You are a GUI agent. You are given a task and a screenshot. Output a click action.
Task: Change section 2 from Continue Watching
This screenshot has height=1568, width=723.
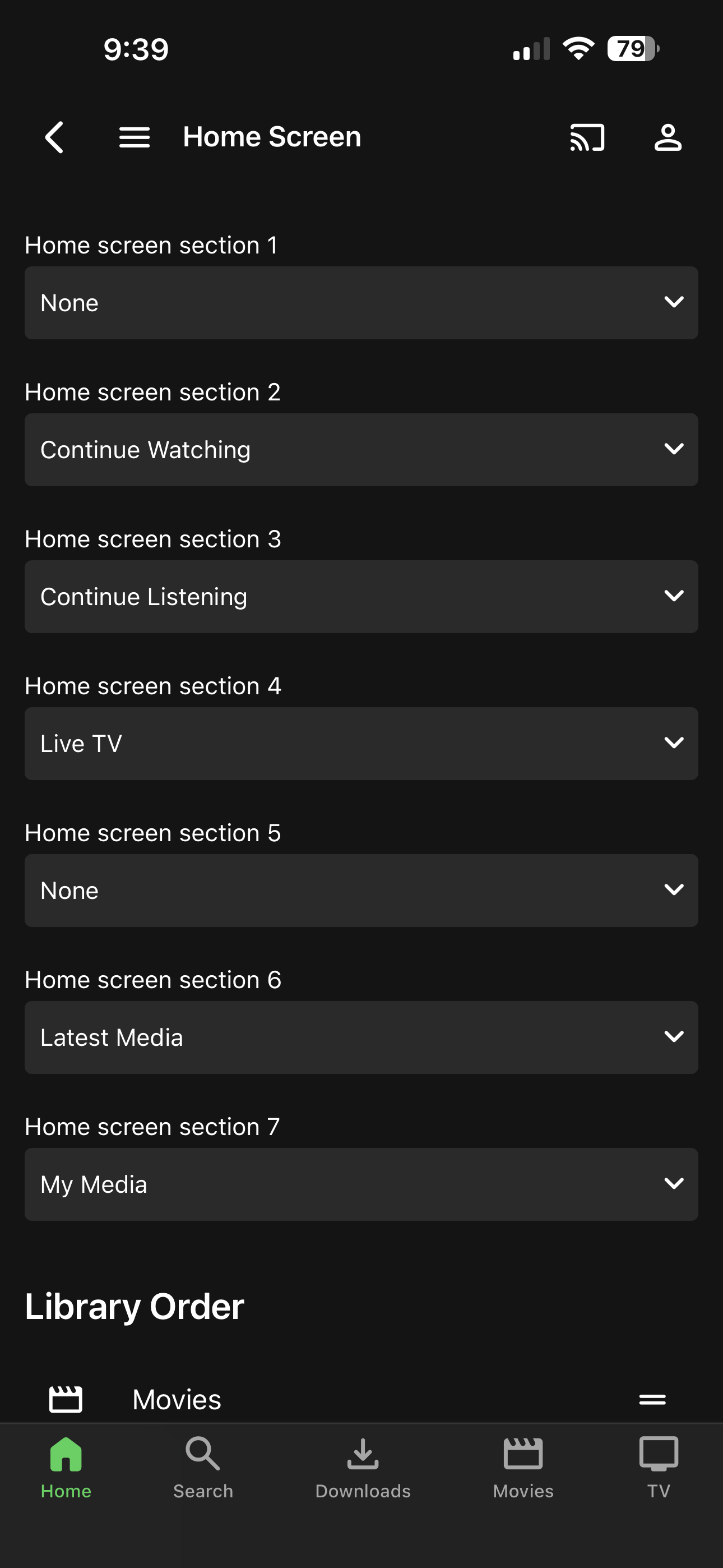point(361,450)
